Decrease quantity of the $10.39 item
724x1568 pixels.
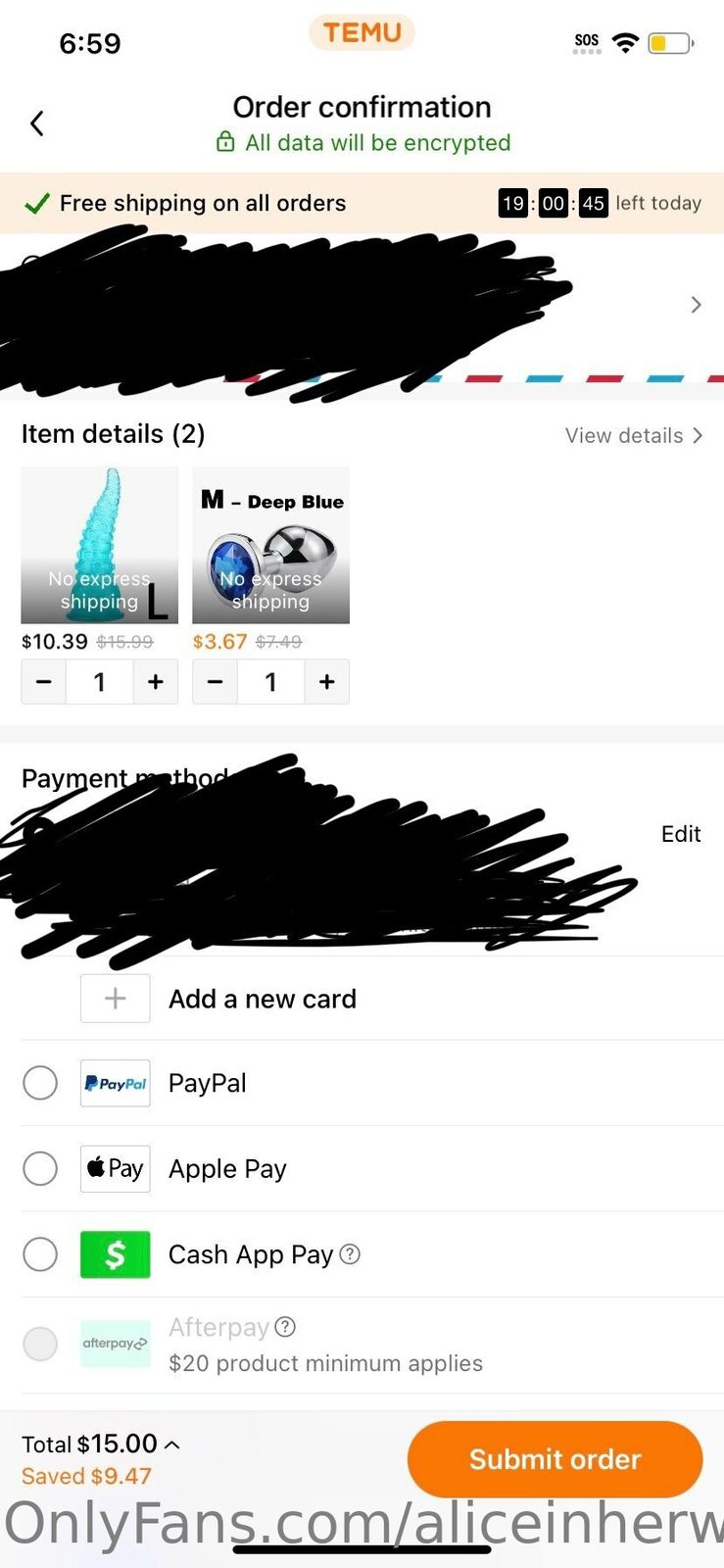[x=44, y=682]
